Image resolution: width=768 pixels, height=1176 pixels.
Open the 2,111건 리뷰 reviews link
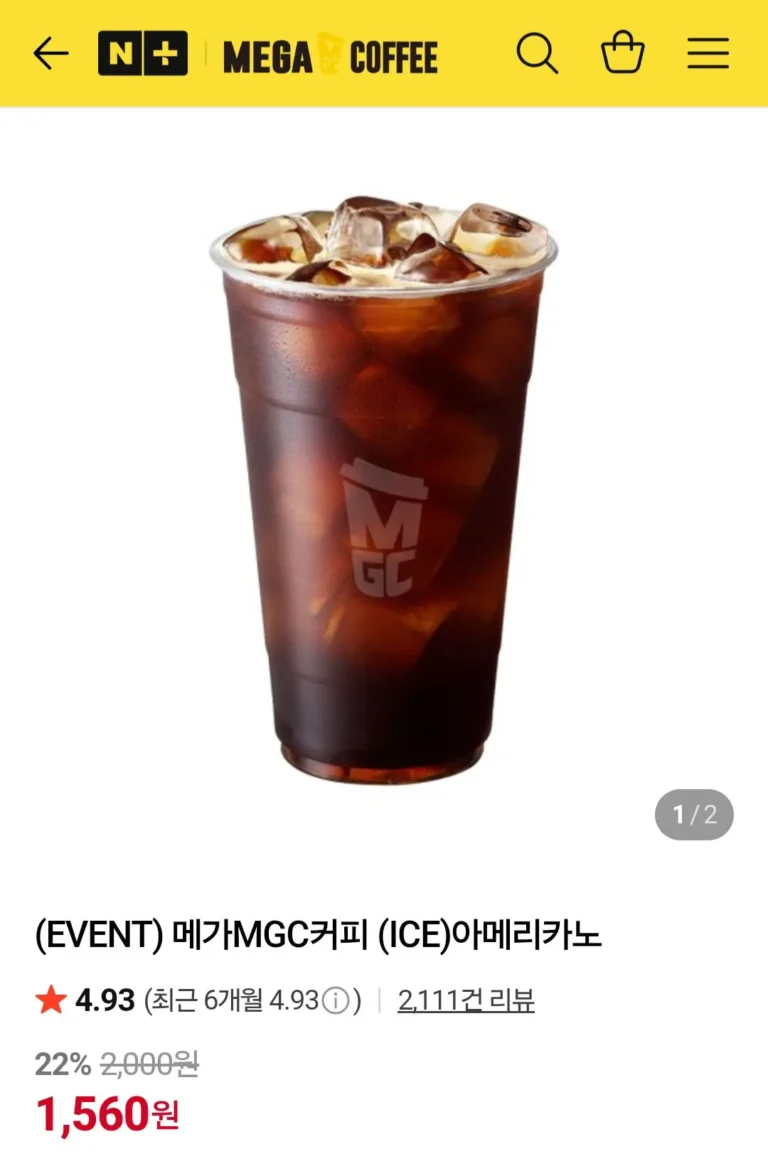click(466, 1000)
